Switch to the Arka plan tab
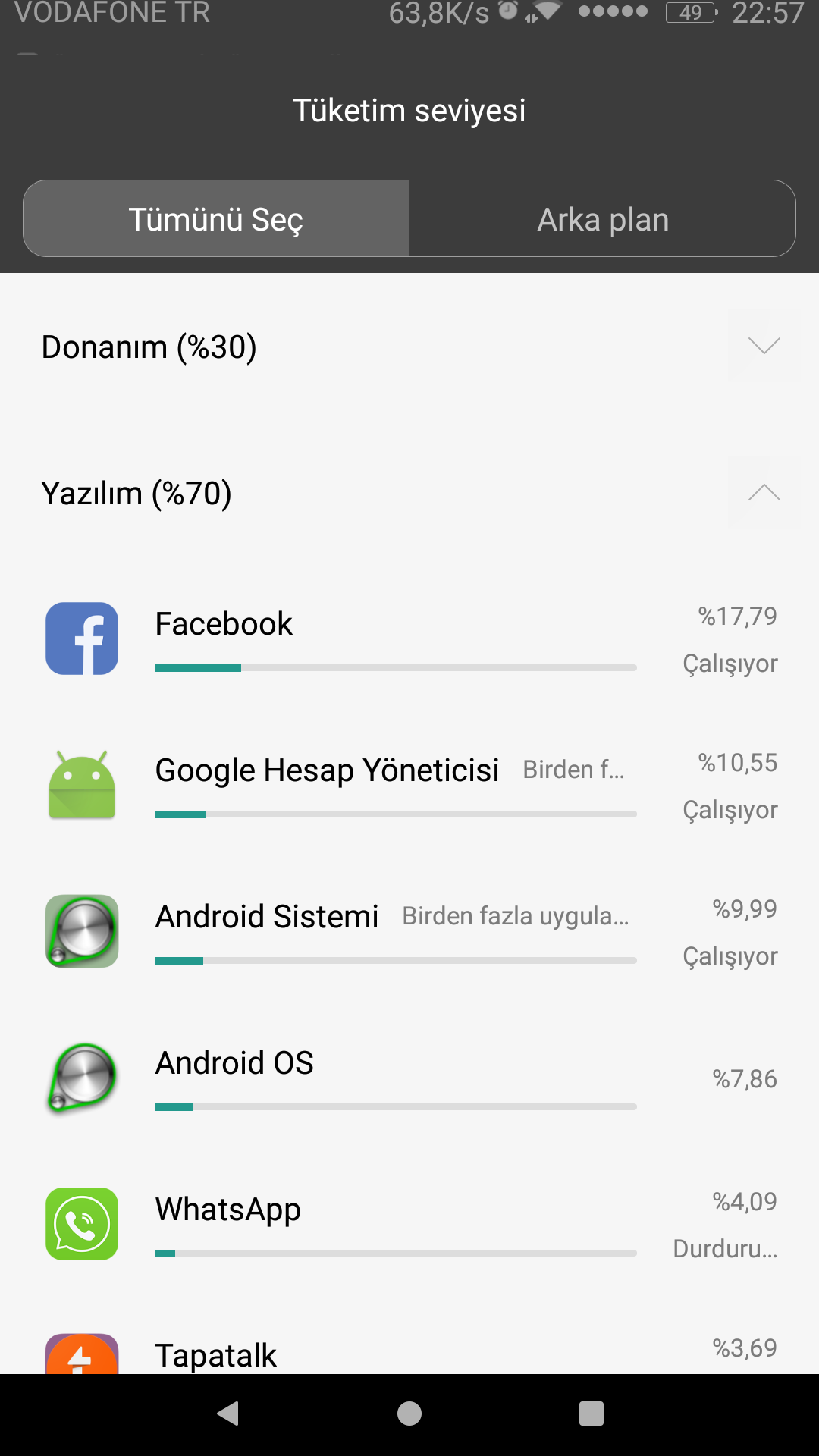The image size is (819, 1456). (603, 219)
